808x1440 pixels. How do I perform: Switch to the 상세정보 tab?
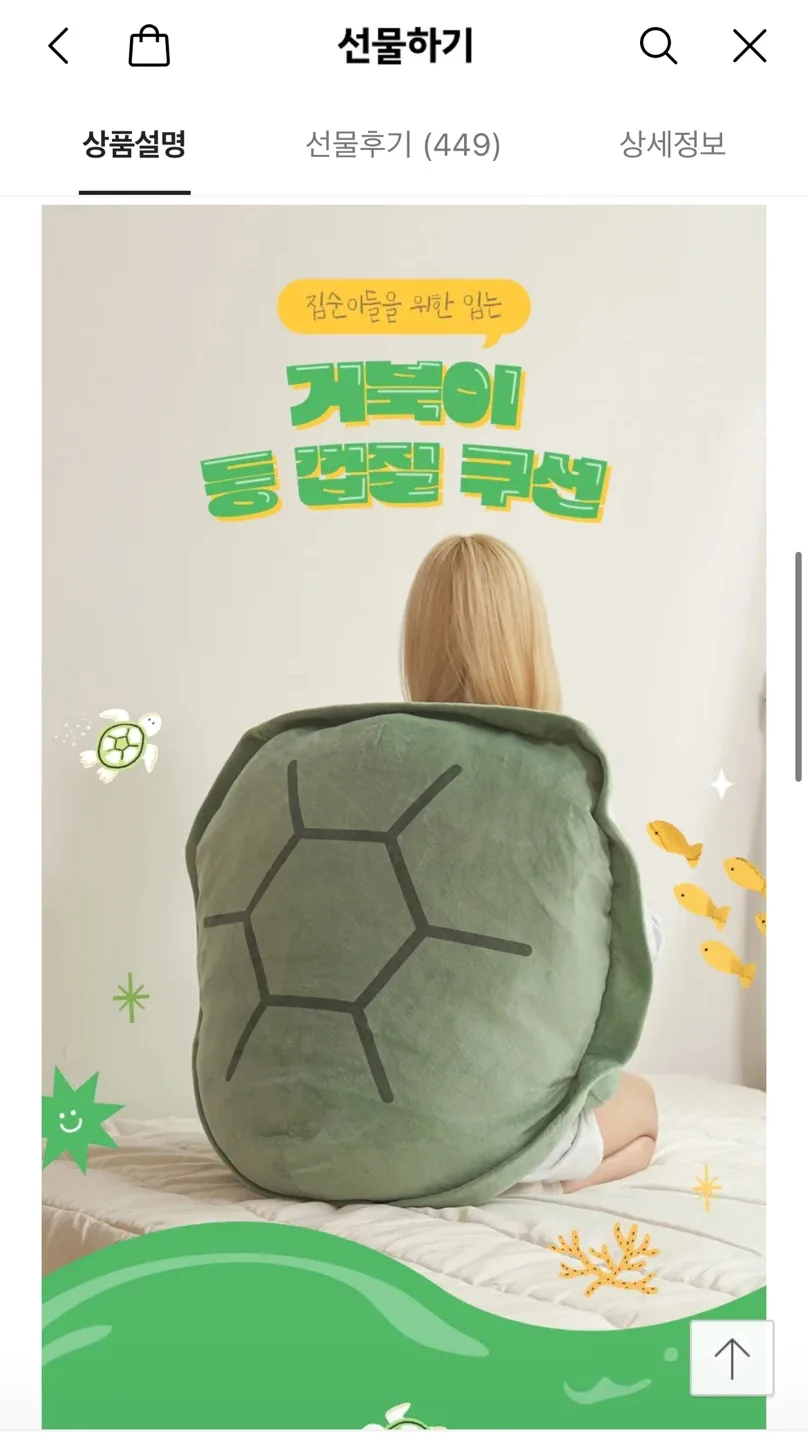click(x=672, y=146)
